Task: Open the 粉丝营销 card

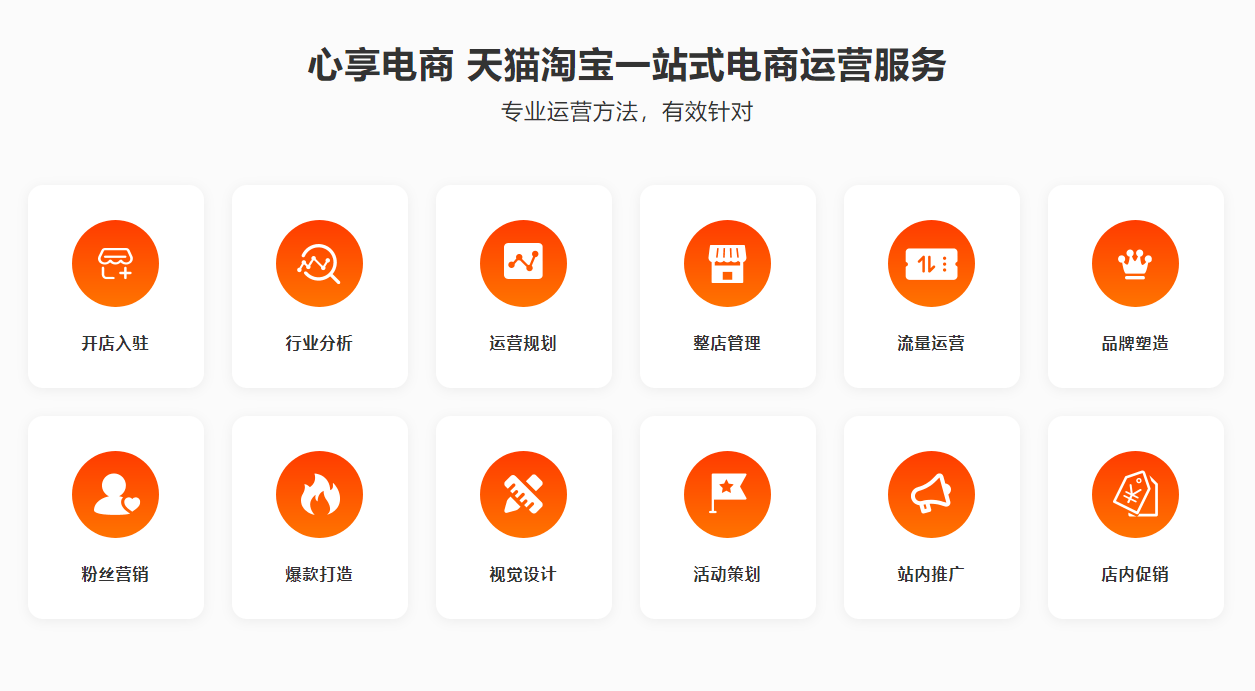Action: coord(116,517)
